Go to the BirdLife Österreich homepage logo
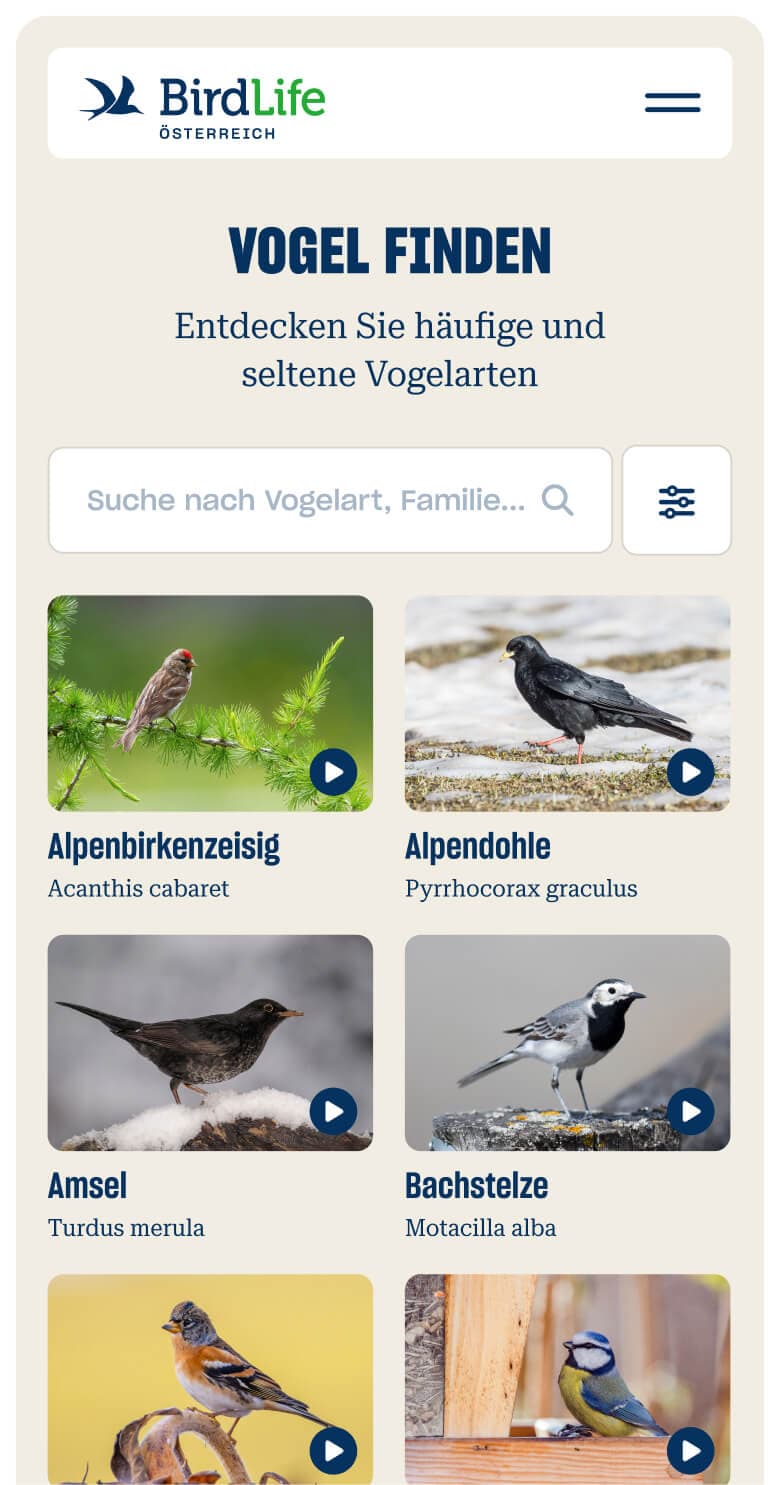Viewport: 780px width, 1485px height. (x=203, y=104)
